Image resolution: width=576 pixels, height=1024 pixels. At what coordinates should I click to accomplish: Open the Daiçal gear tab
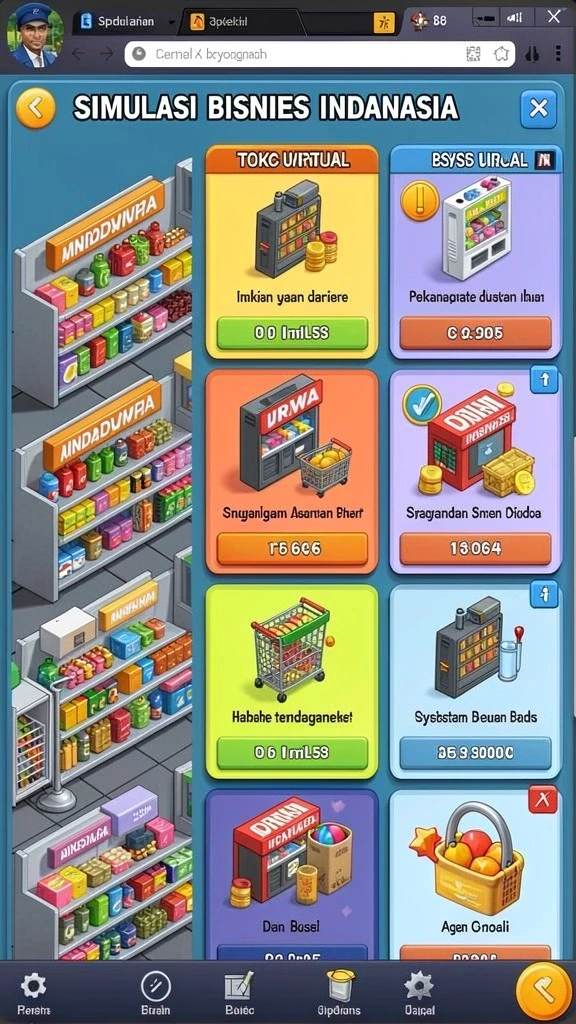coord(419,992)
